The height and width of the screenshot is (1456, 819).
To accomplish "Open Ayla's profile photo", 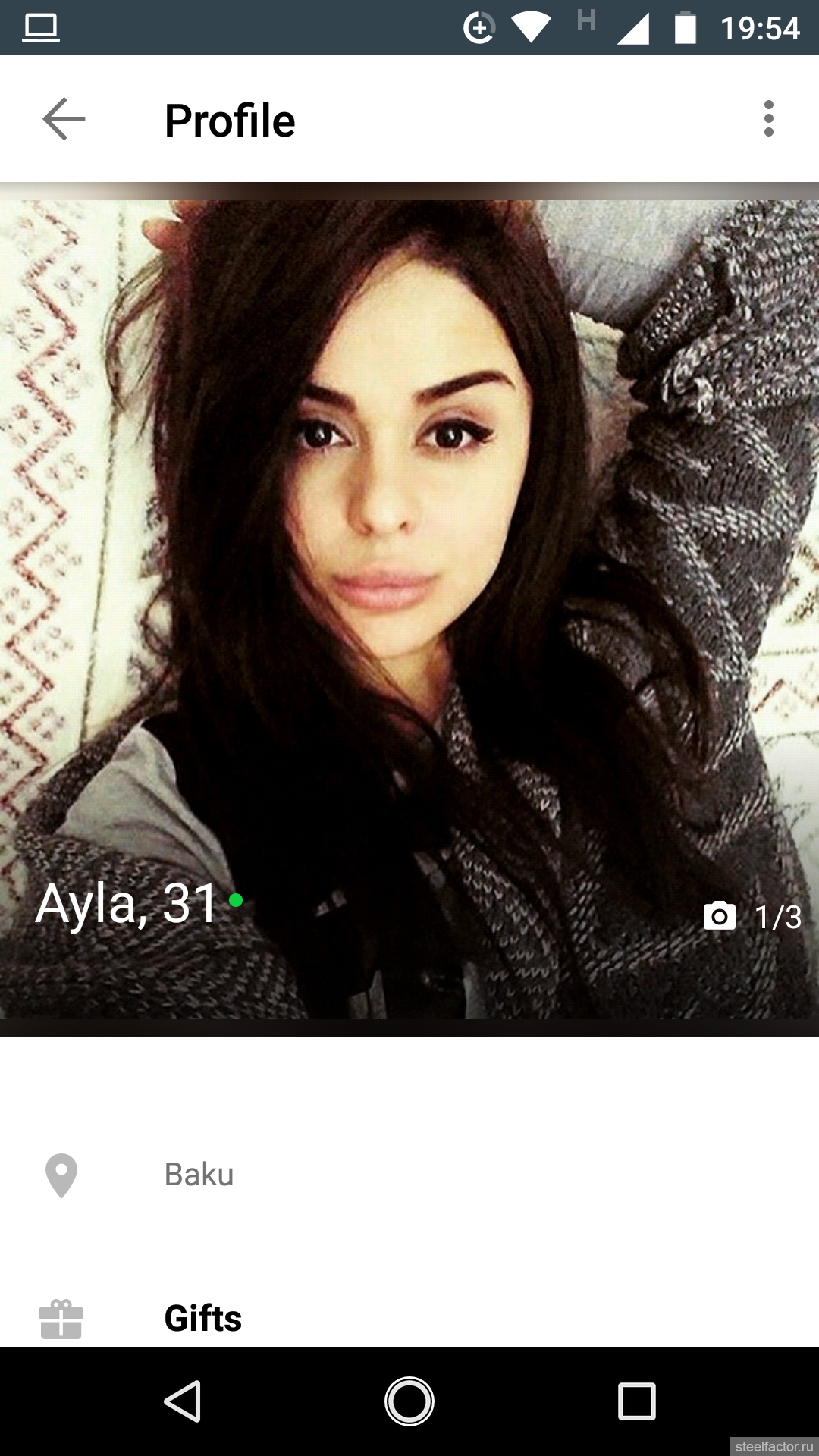I will pyautogui.click(x=409, y=610).
